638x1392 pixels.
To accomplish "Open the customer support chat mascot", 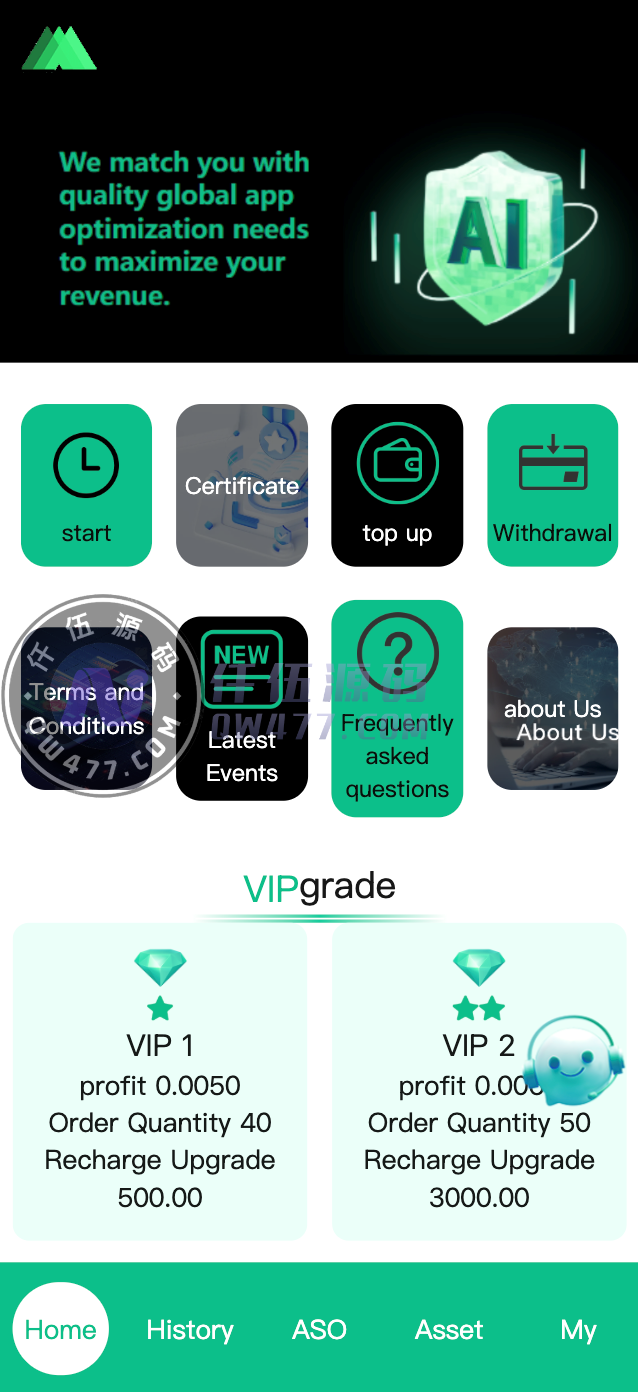I will click(573, 1062).
